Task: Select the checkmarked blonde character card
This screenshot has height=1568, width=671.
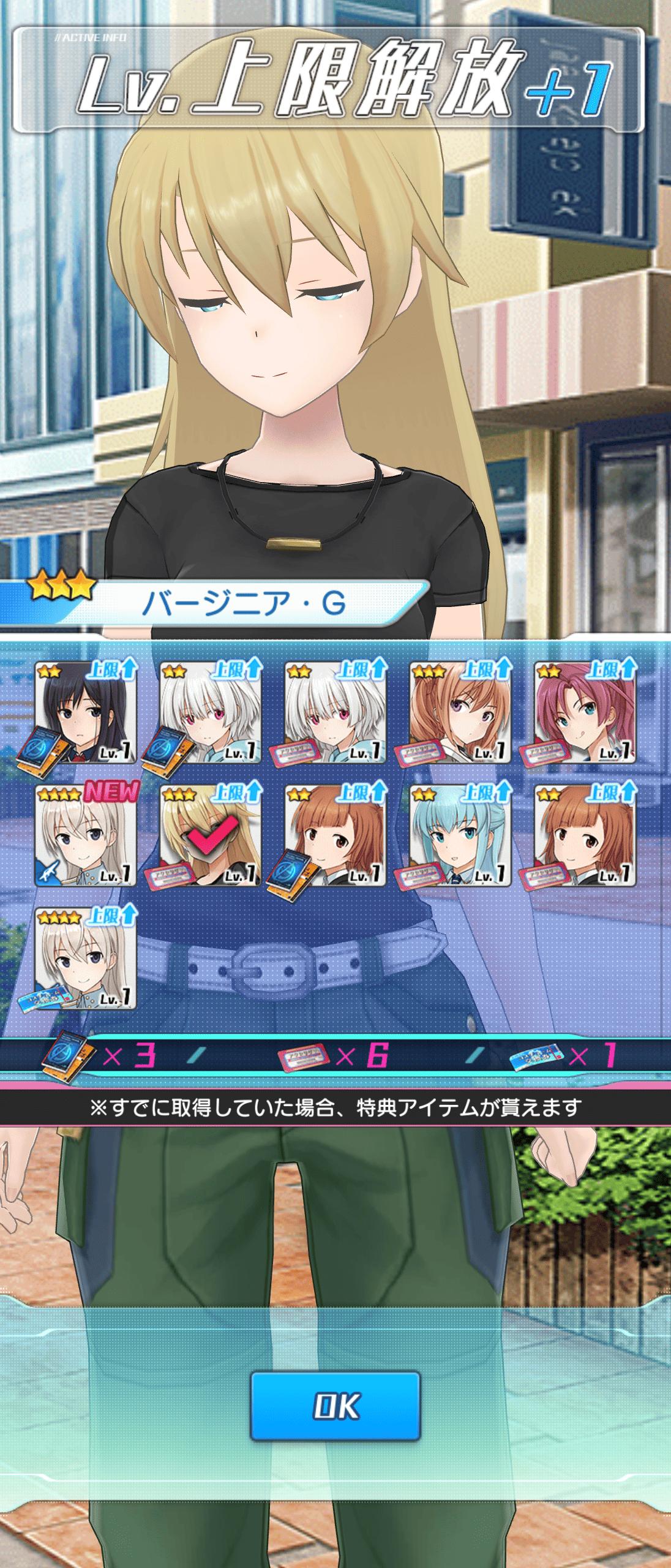Action: click(x=211, y=835)
